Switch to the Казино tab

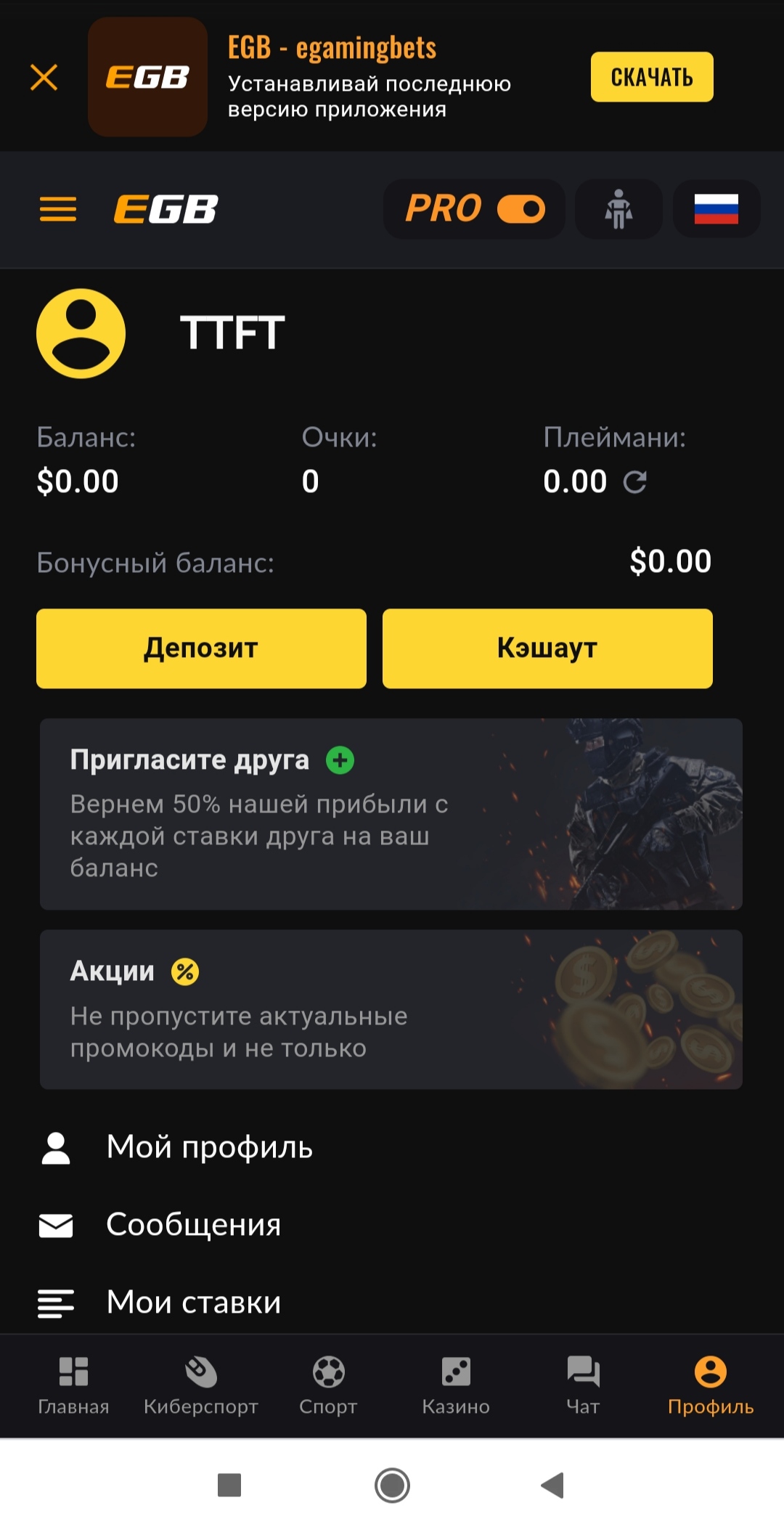point(456,1385)
